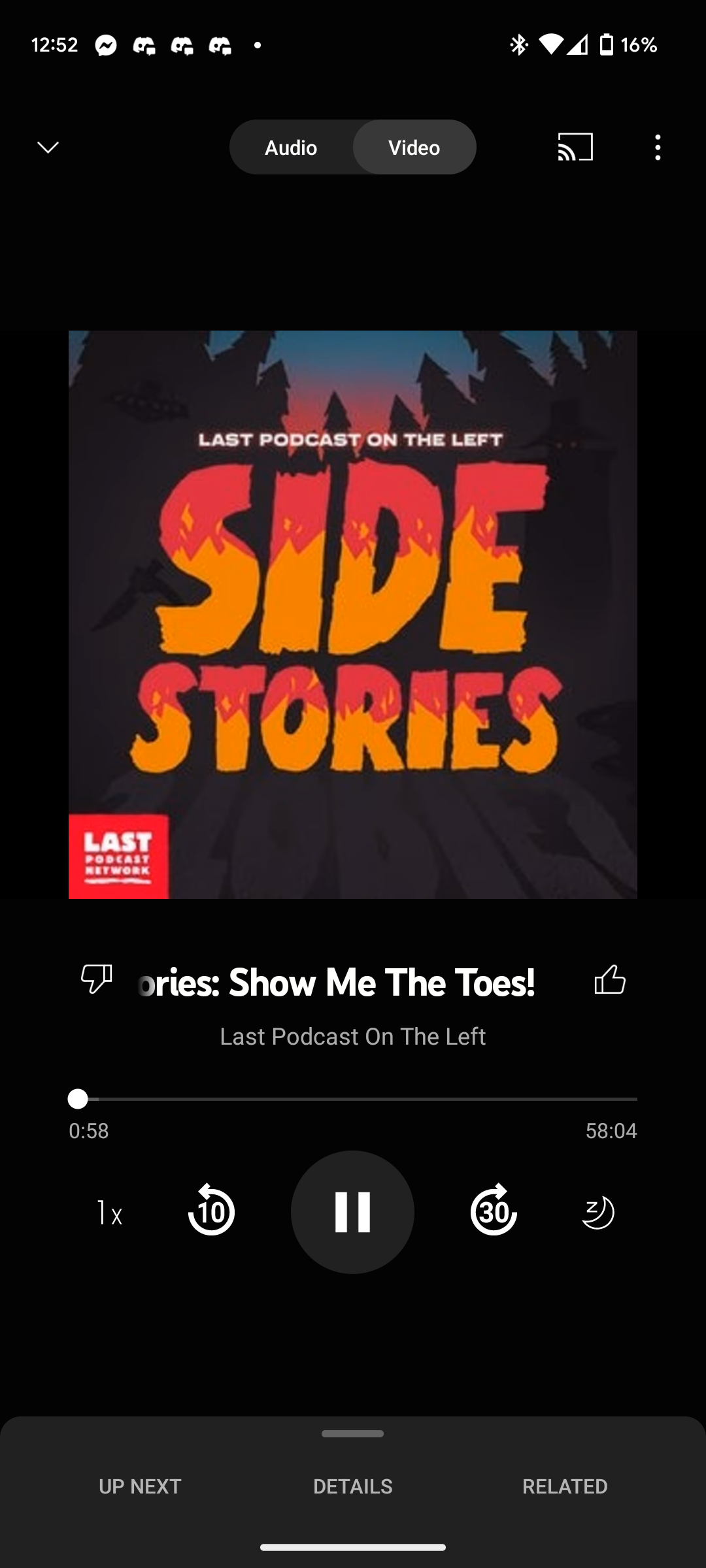Tap the Cast icon to stream
The width and height of the screenshot is (706, 1568).
pyautogui.click(x=574, y=147)
